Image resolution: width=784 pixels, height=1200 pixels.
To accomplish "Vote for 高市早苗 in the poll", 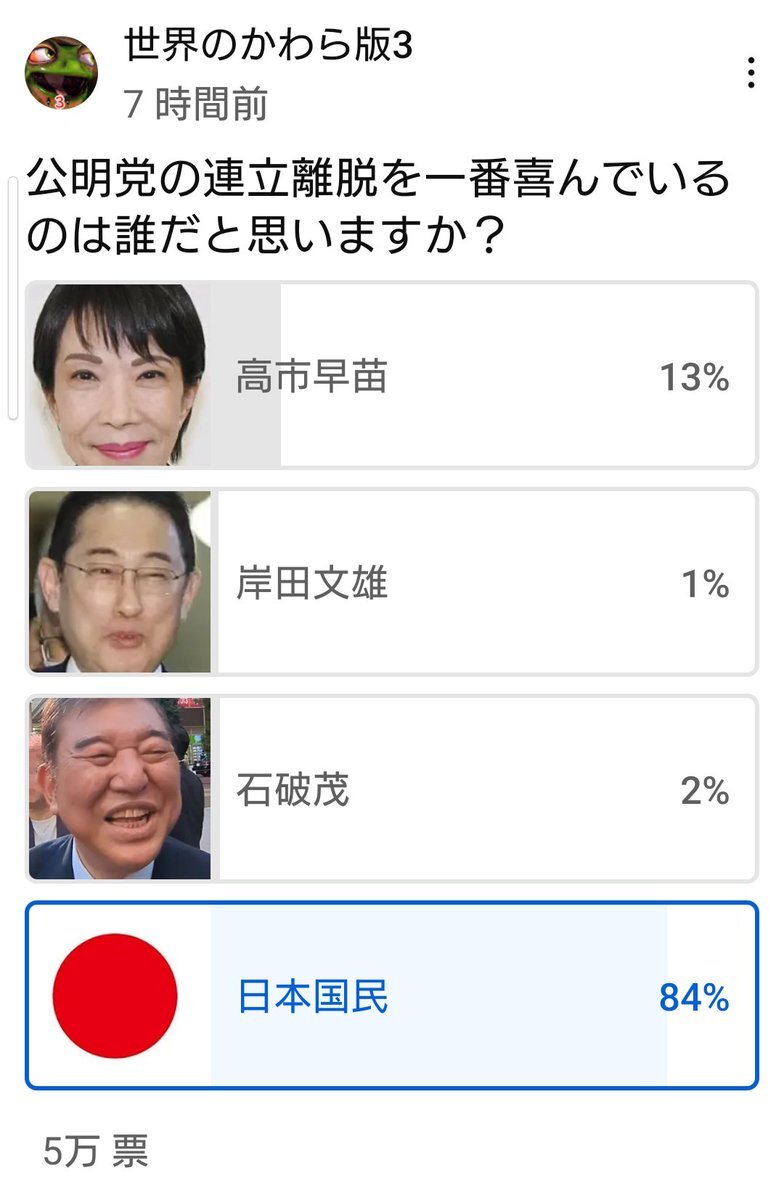I will [x=390, y=375].
